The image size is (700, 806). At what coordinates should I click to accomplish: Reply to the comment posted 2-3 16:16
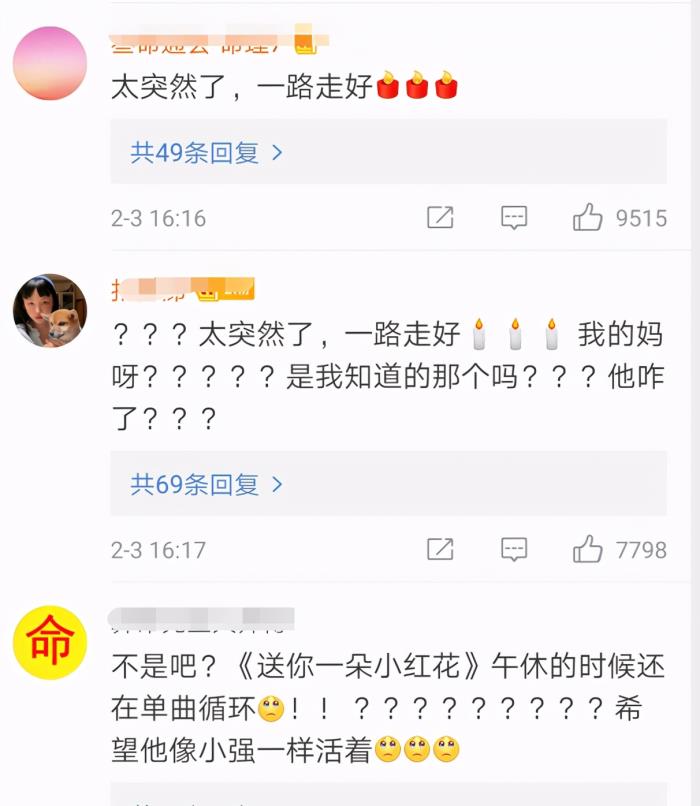click(513, 217)
